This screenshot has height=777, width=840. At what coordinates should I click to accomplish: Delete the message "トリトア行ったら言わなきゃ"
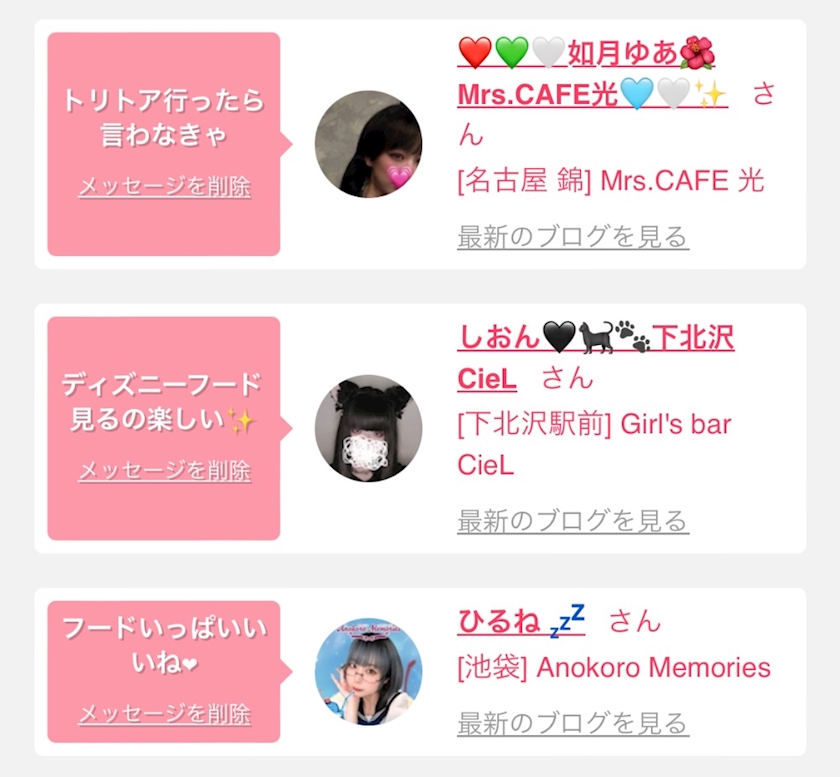pyautogui.click(x=164, y=187)
